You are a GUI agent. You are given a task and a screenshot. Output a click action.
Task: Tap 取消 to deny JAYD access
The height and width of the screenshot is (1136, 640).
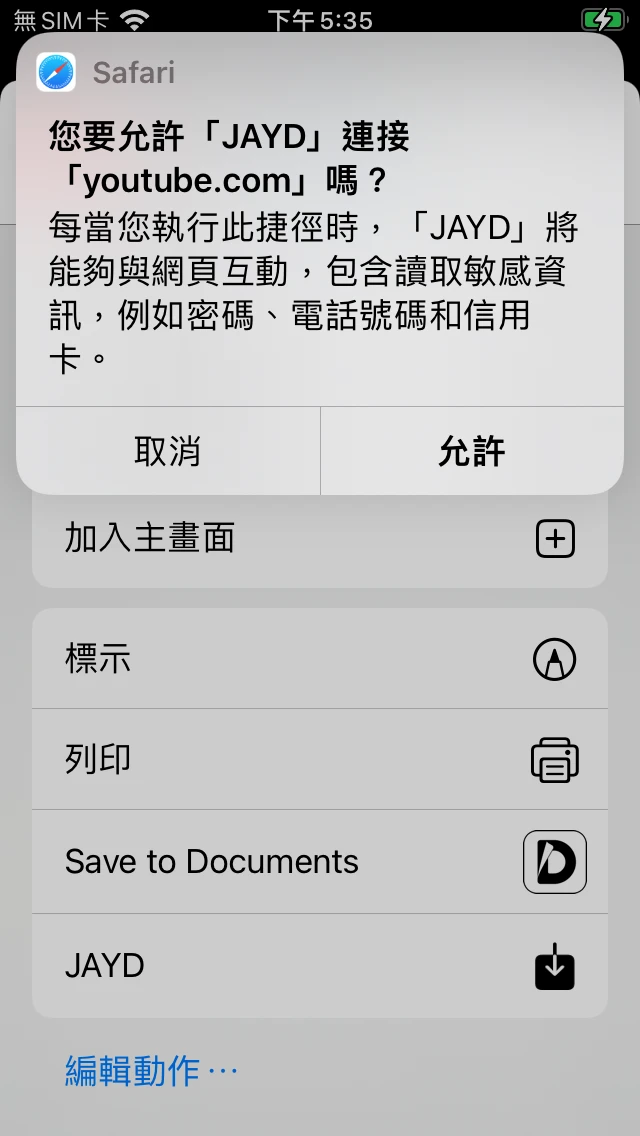(x=168, y=451)
